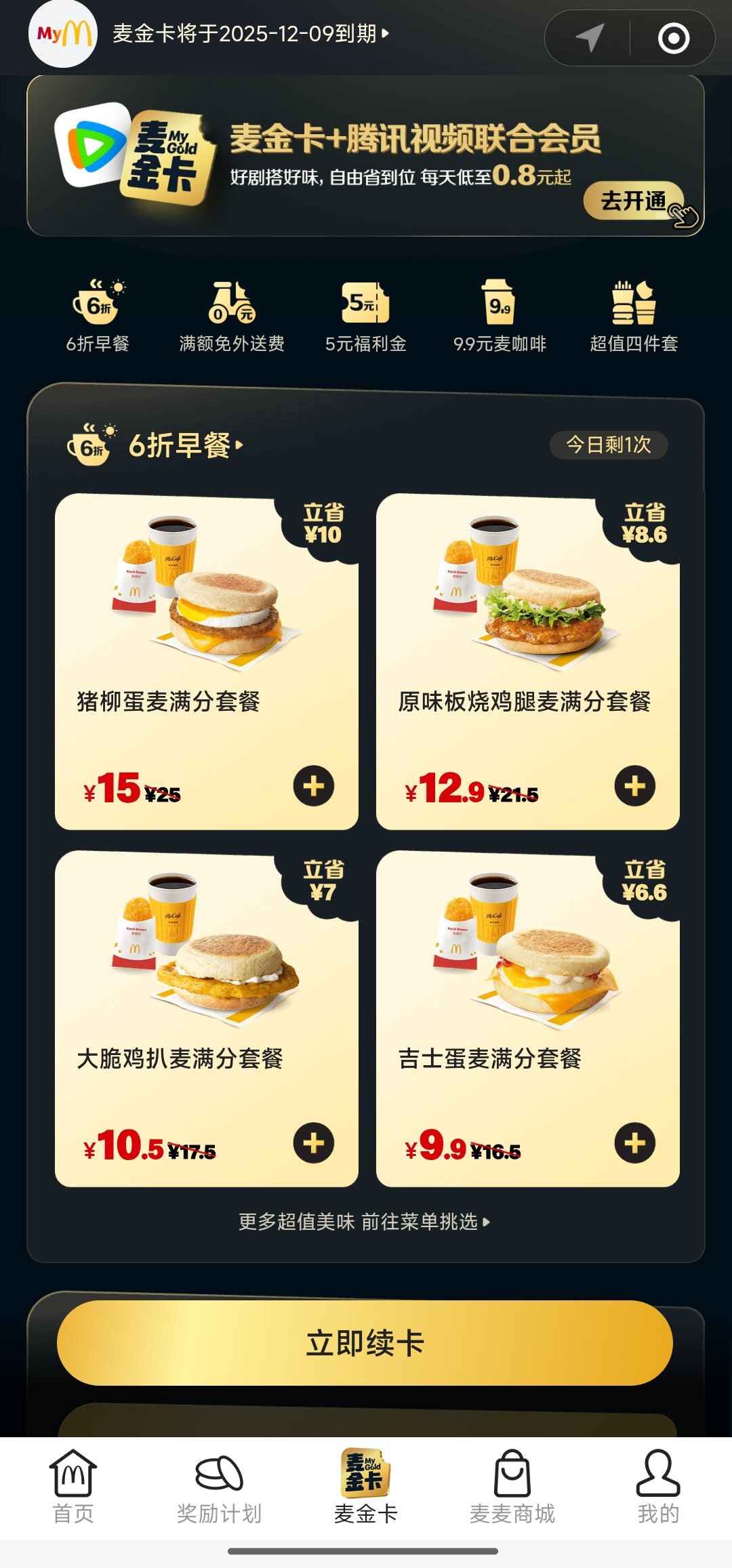Image resolution: width=732 pixels, height=1568 pixels.
Task: Add 原味板烧鸡腿麦满分套餐 to the order
Action: (x=634, y=786)
